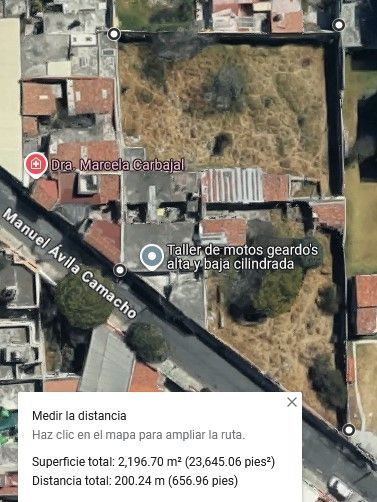This screenshot has width=377, height=502.
Task: Open the Taller de motos geardo's marker
Action: pos(152,257)
